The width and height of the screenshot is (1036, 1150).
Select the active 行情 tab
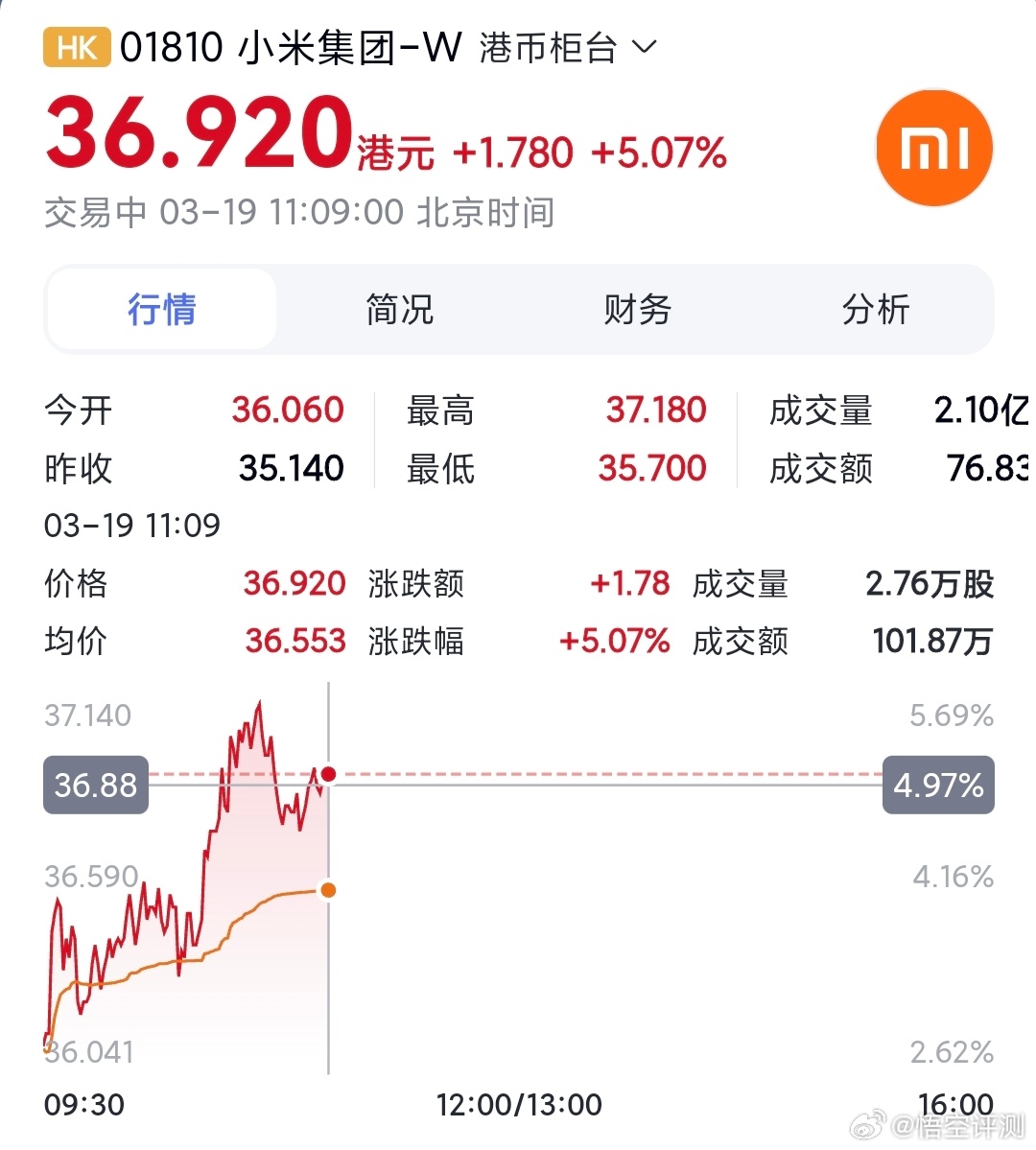tap(161, 309)
